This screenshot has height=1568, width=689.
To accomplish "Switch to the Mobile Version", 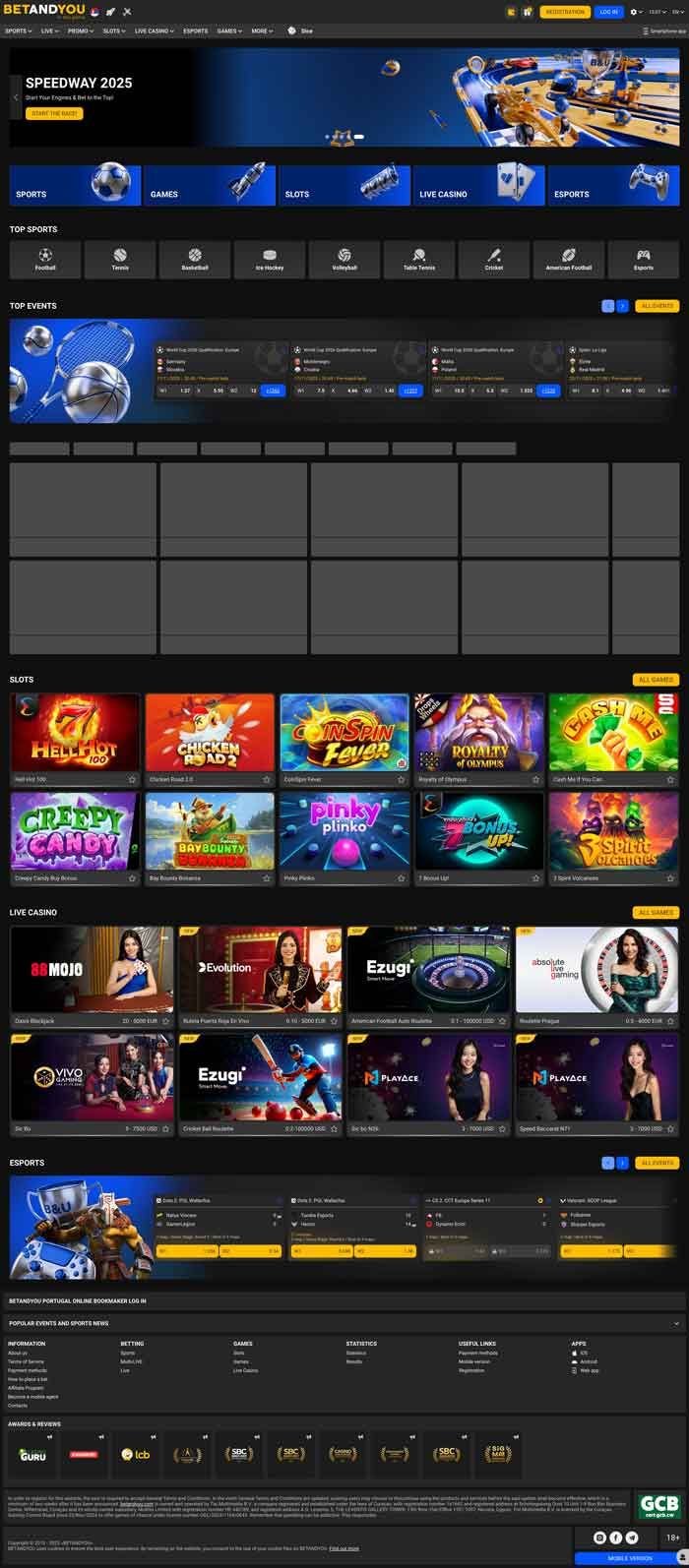I will tap(630, 1558).
